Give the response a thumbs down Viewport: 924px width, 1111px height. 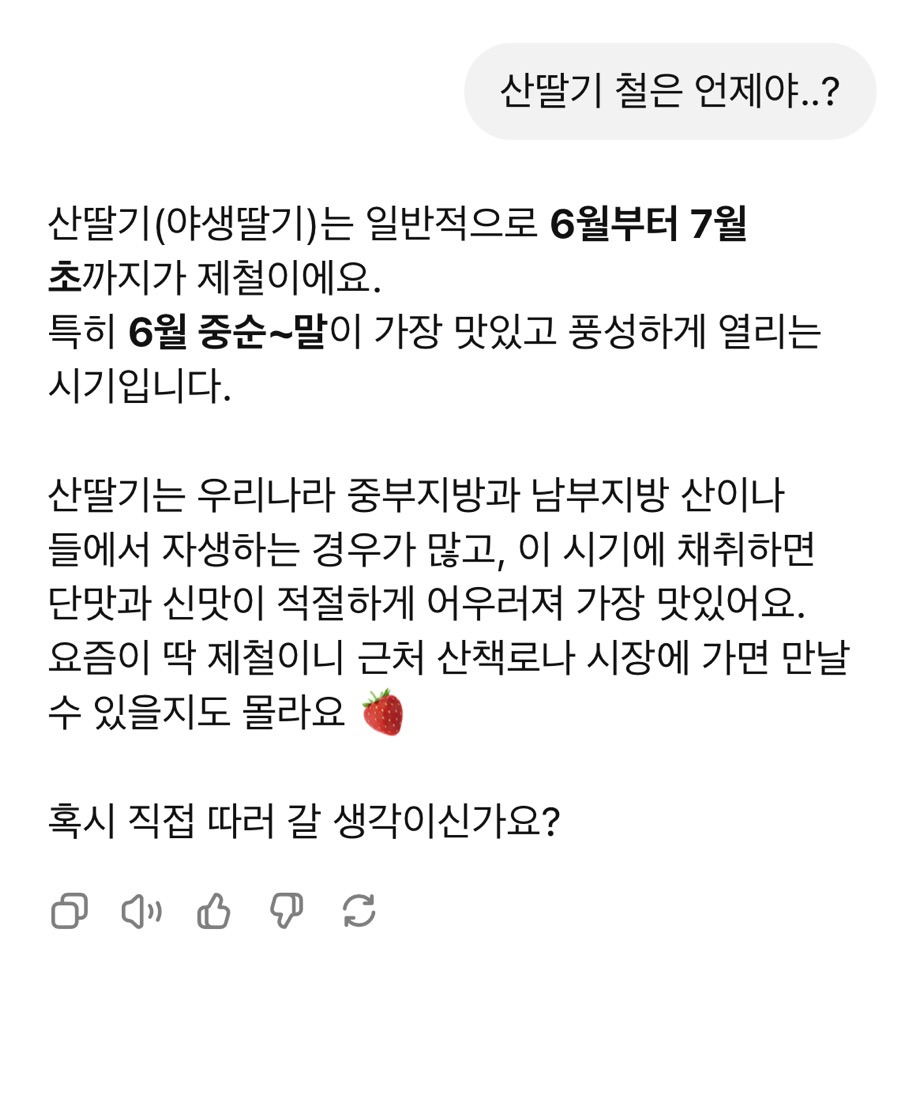pyautogui.click(x=286, y=911)
